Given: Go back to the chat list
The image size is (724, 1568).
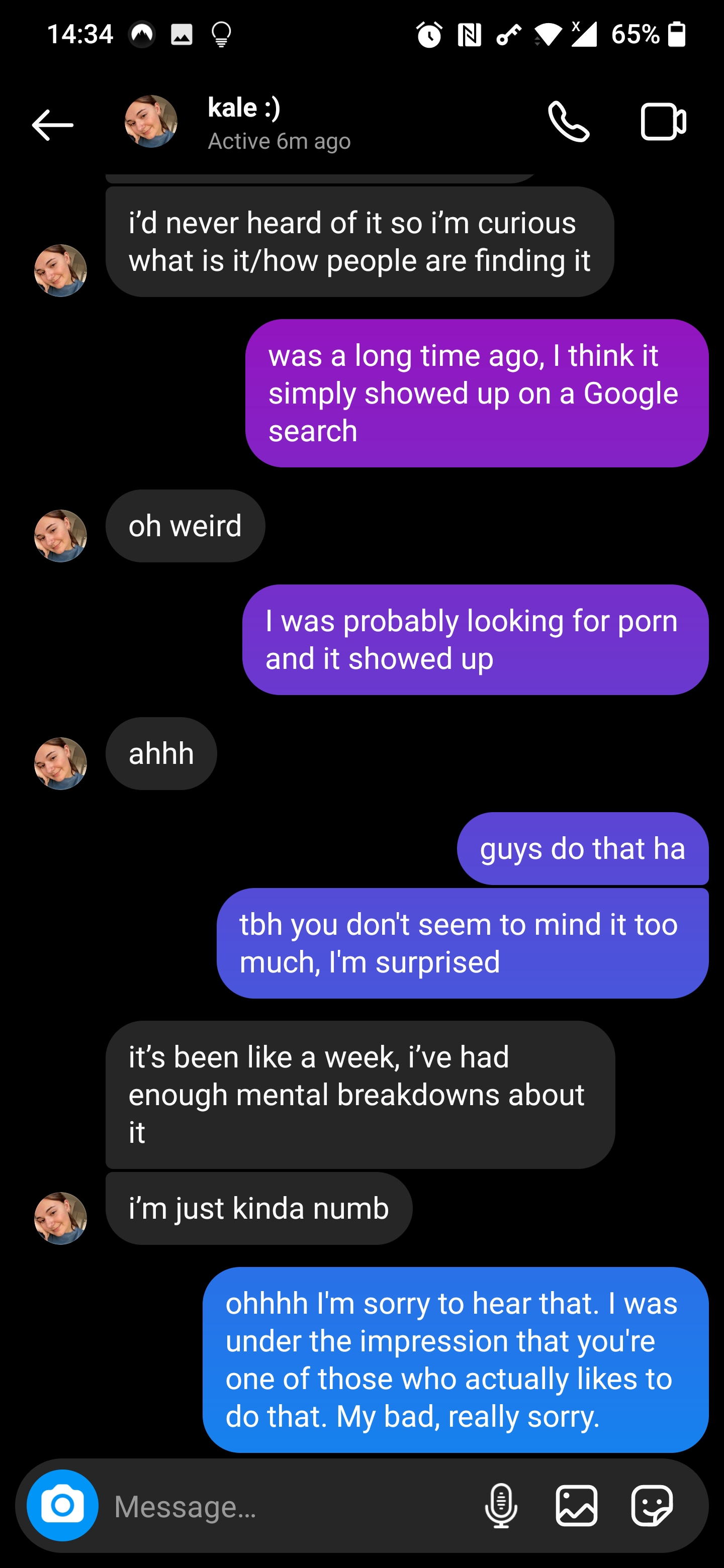Looking at the screenshot, I should click(x=53, y=125).
